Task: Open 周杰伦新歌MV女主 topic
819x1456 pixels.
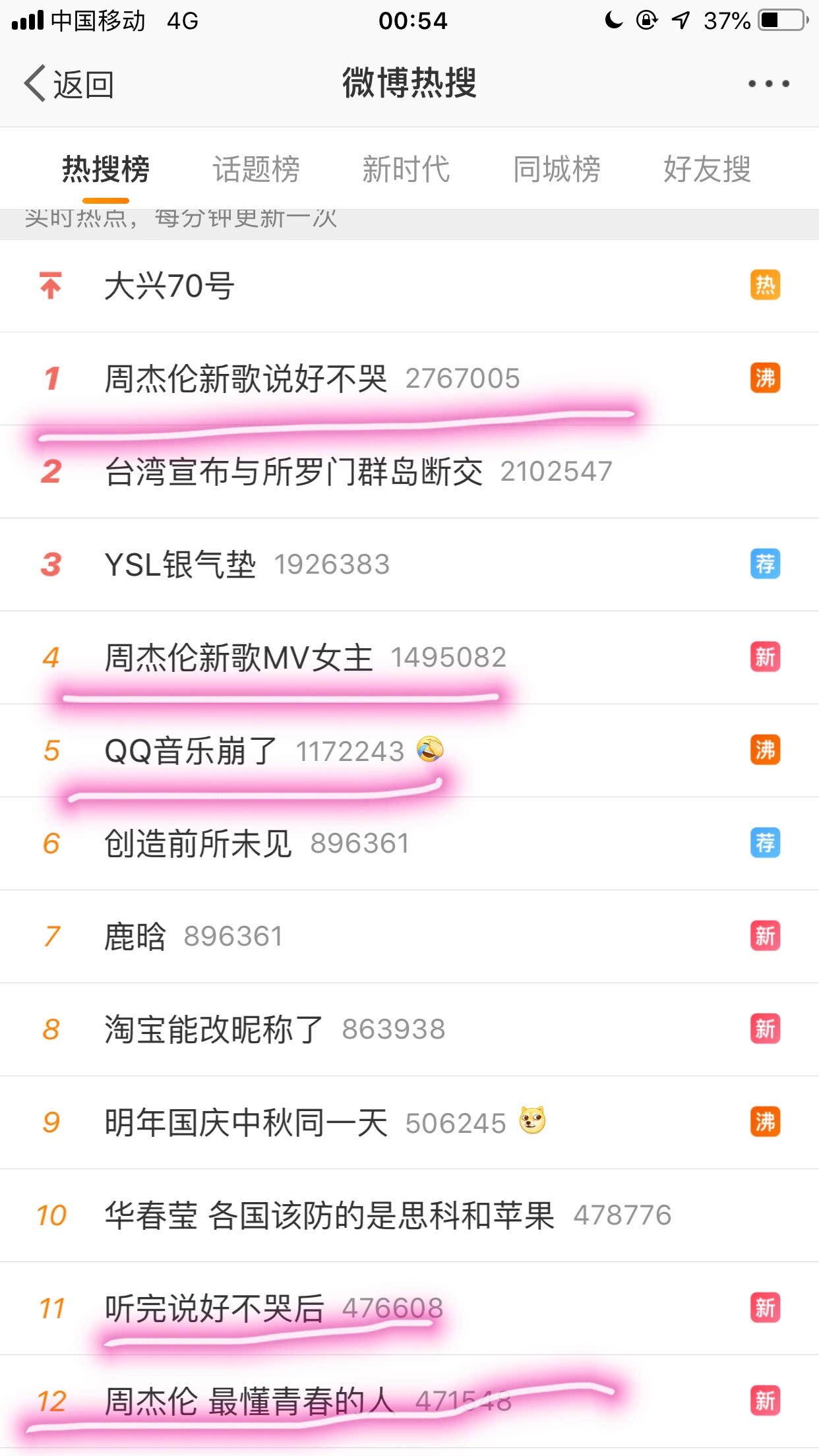Action: [x=409, y=657]
